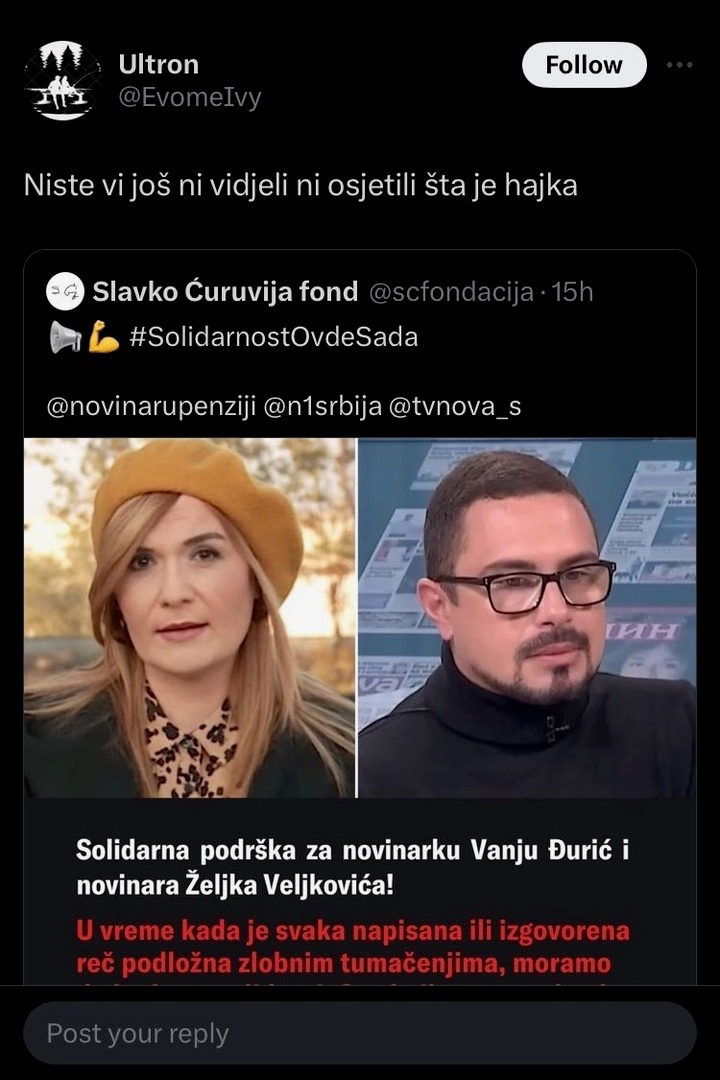Open @EvomeIvy profile from the name

pyautogui.click(x=158, y=65)
